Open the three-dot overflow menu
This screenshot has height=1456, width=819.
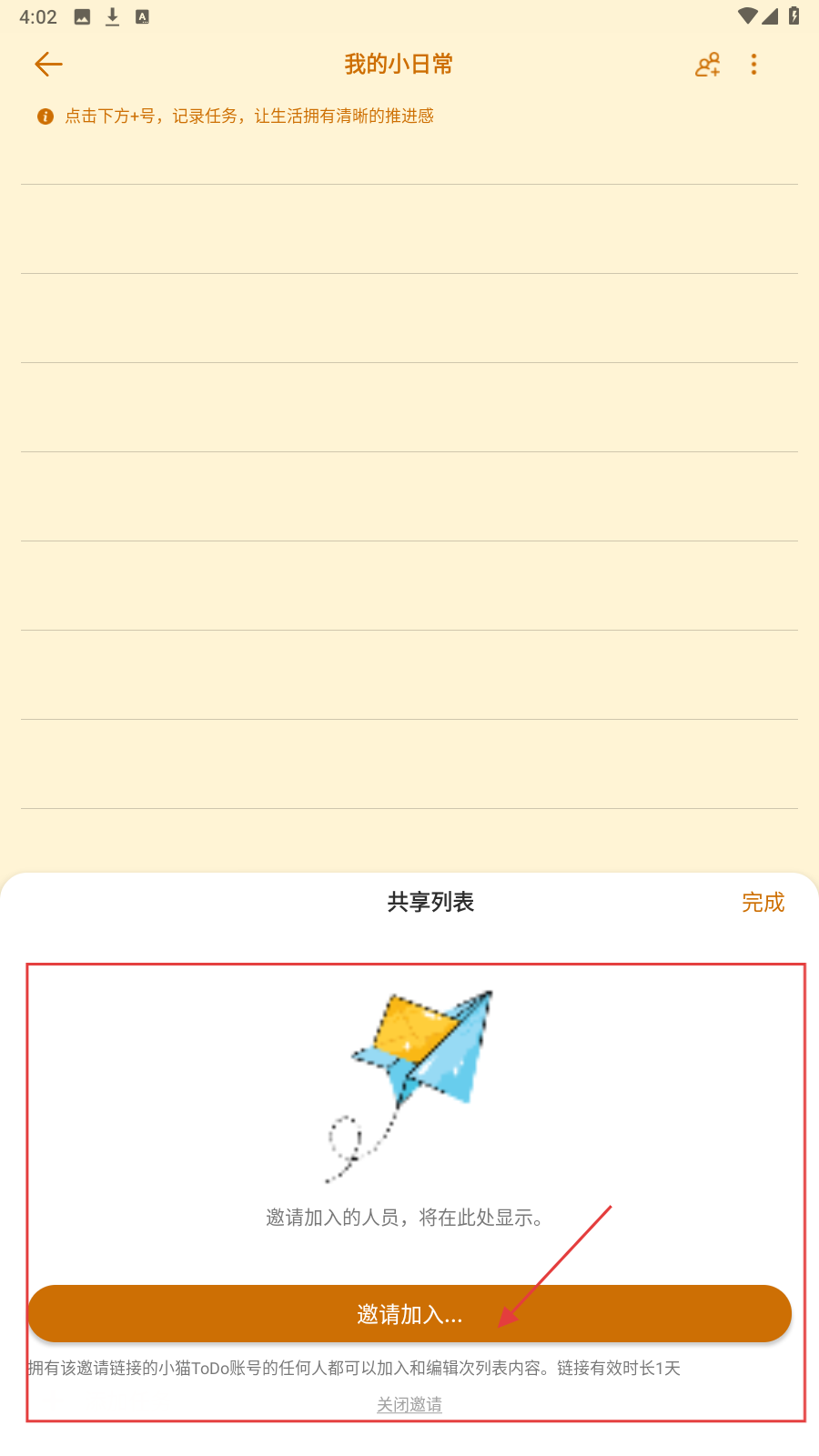click(x=753, y=64)
